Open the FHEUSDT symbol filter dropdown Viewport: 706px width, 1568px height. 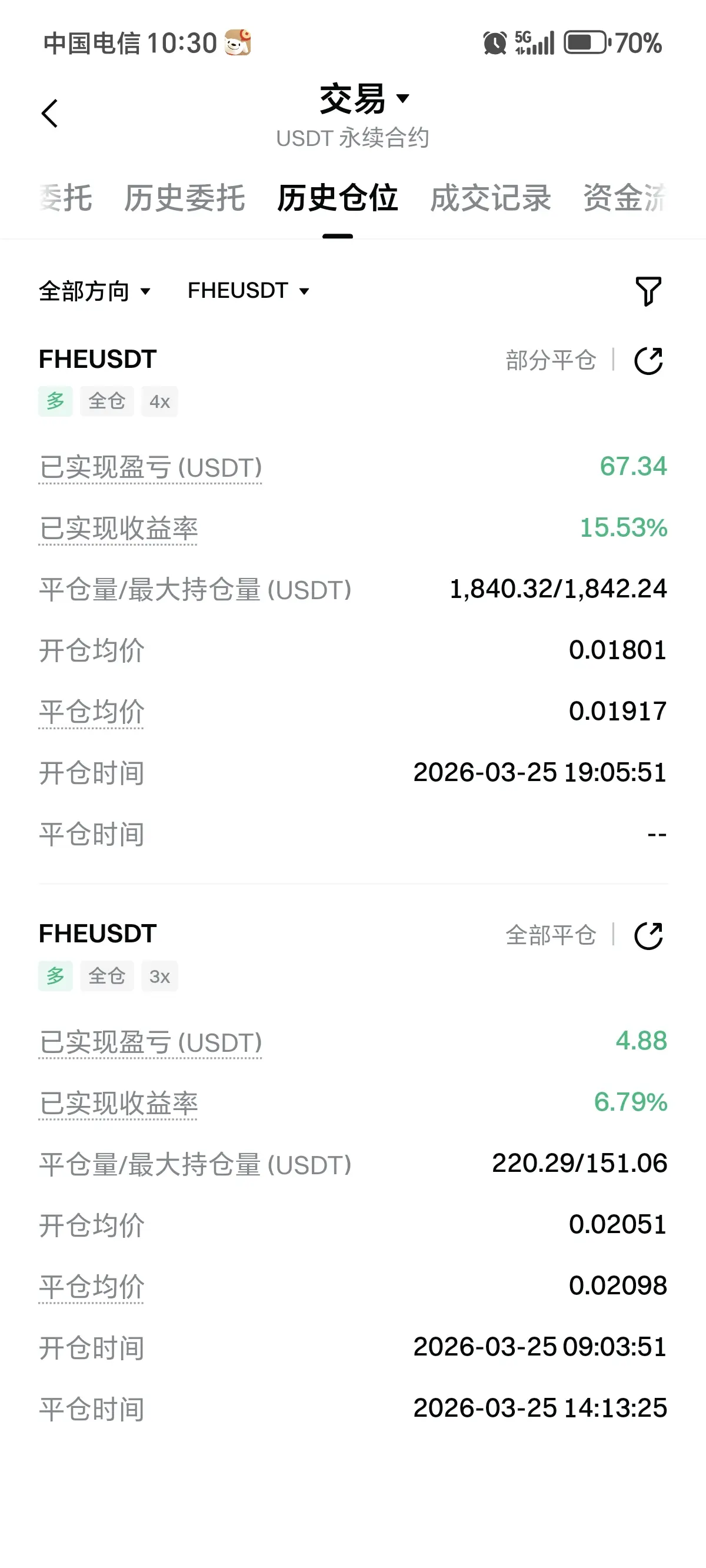pos(248,291)
